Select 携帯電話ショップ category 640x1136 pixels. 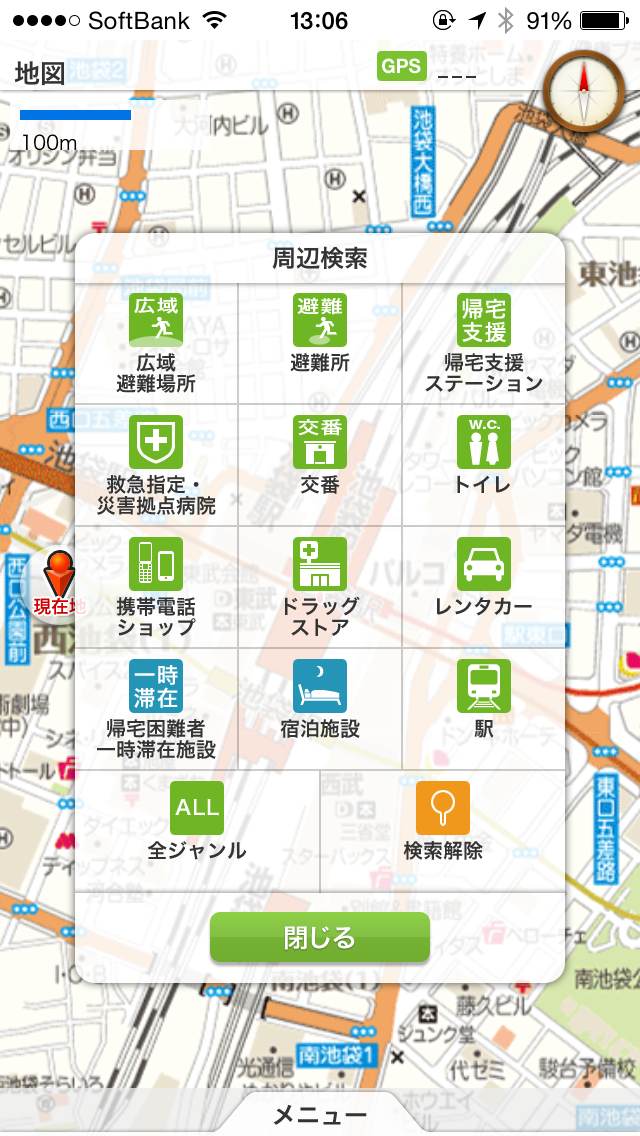pyautogui.click(x=156, y=586)
